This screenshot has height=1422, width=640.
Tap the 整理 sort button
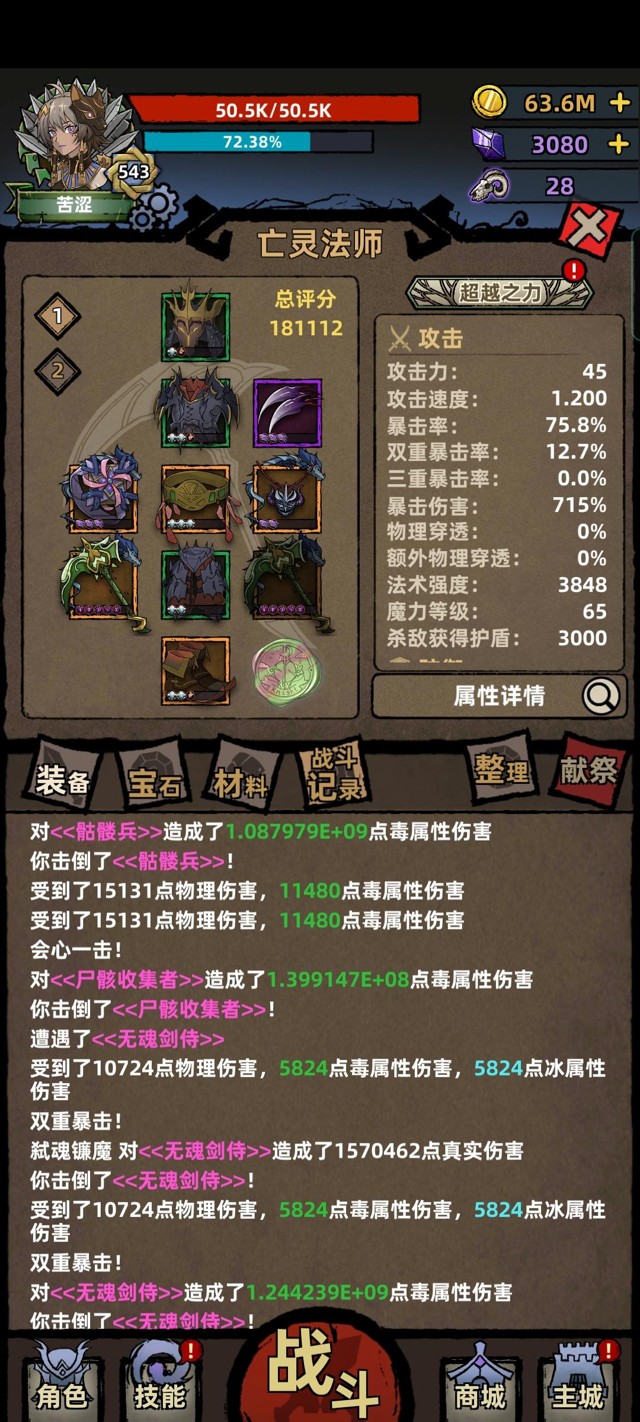point(501,770)
